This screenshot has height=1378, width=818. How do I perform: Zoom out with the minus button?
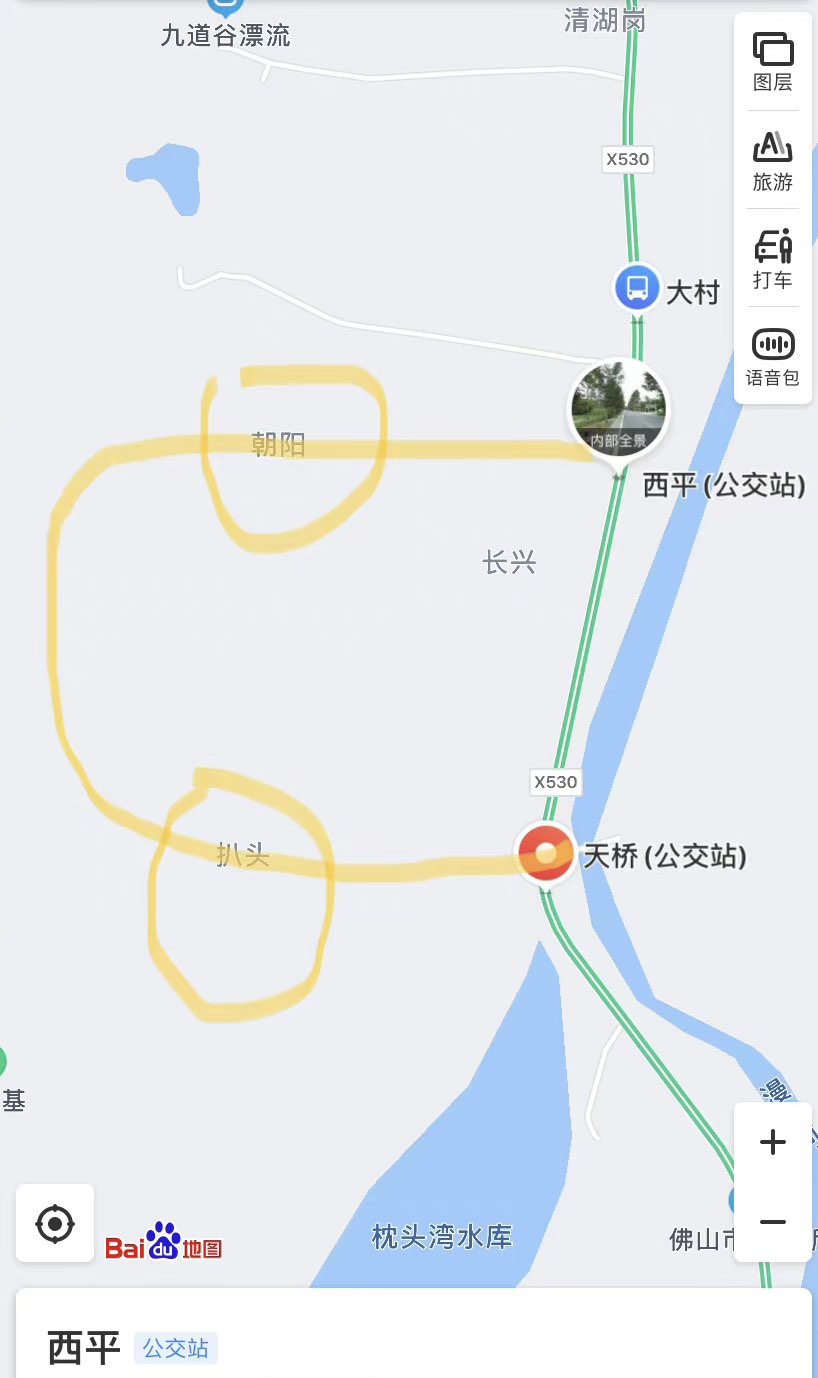[772, 1222]
